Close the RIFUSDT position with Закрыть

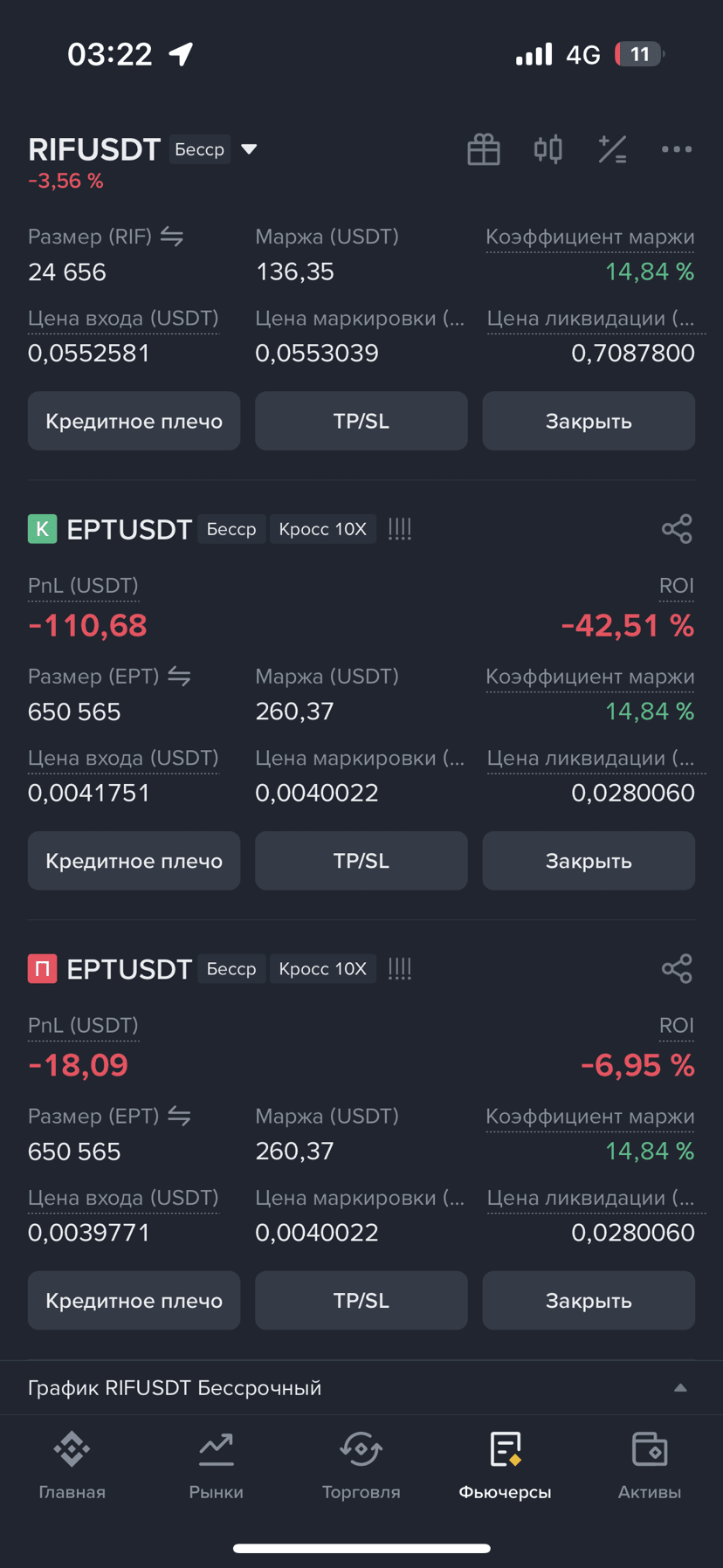589,421
